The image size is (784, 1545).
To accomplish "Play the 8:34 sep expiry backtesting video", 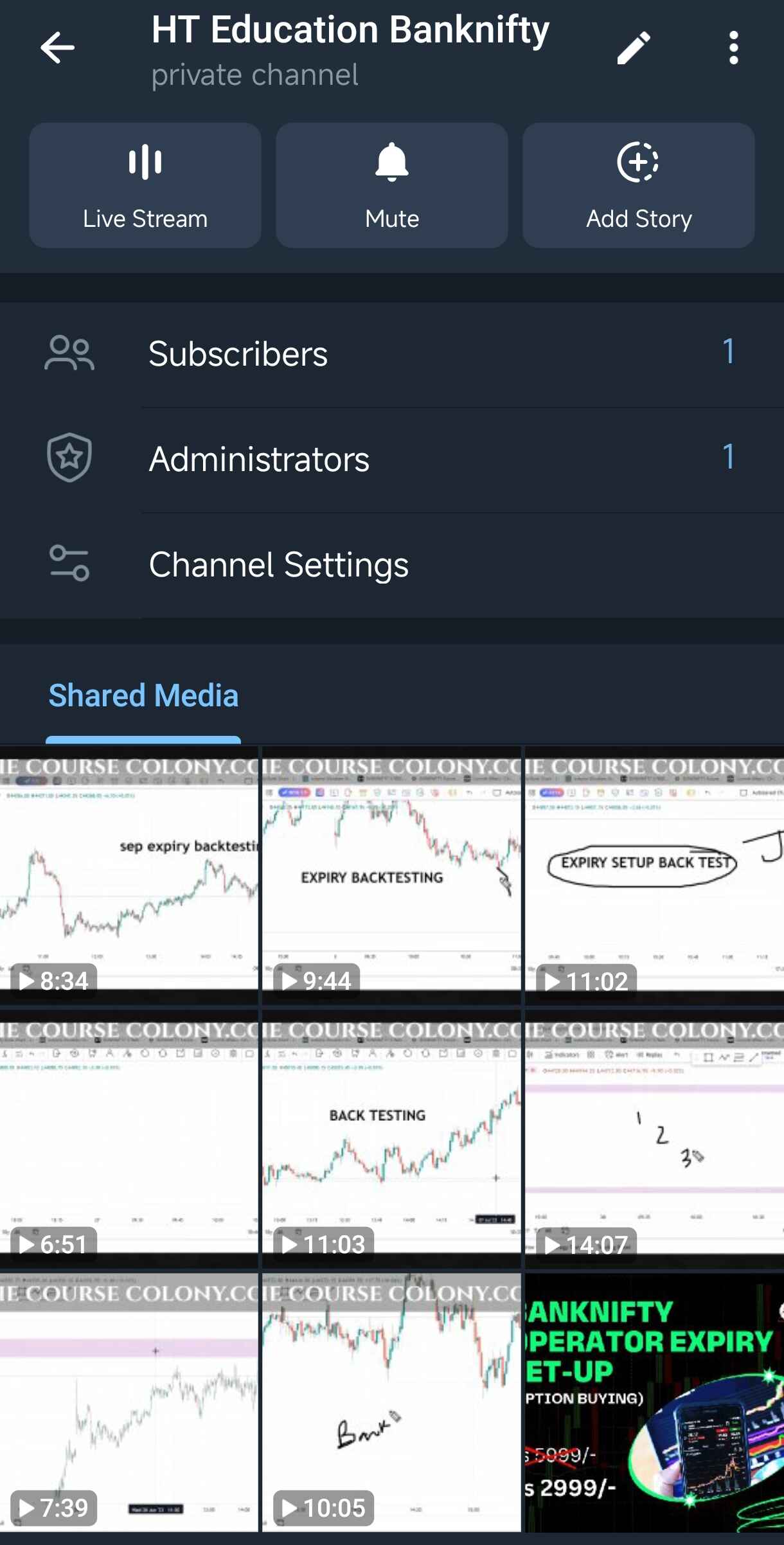I will point(129,880).
